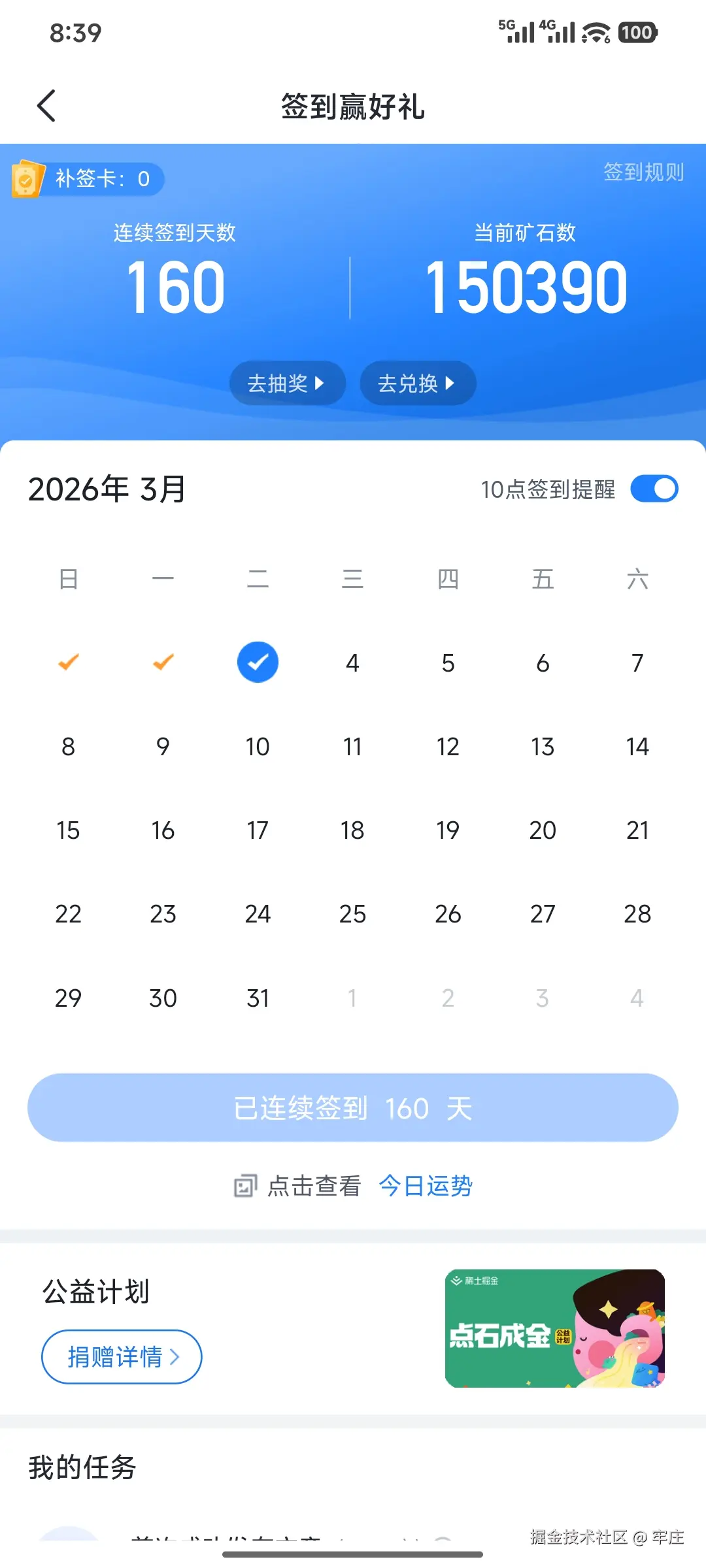
Task: Tap the orange check mark on March 2
Action: (163, 662)
